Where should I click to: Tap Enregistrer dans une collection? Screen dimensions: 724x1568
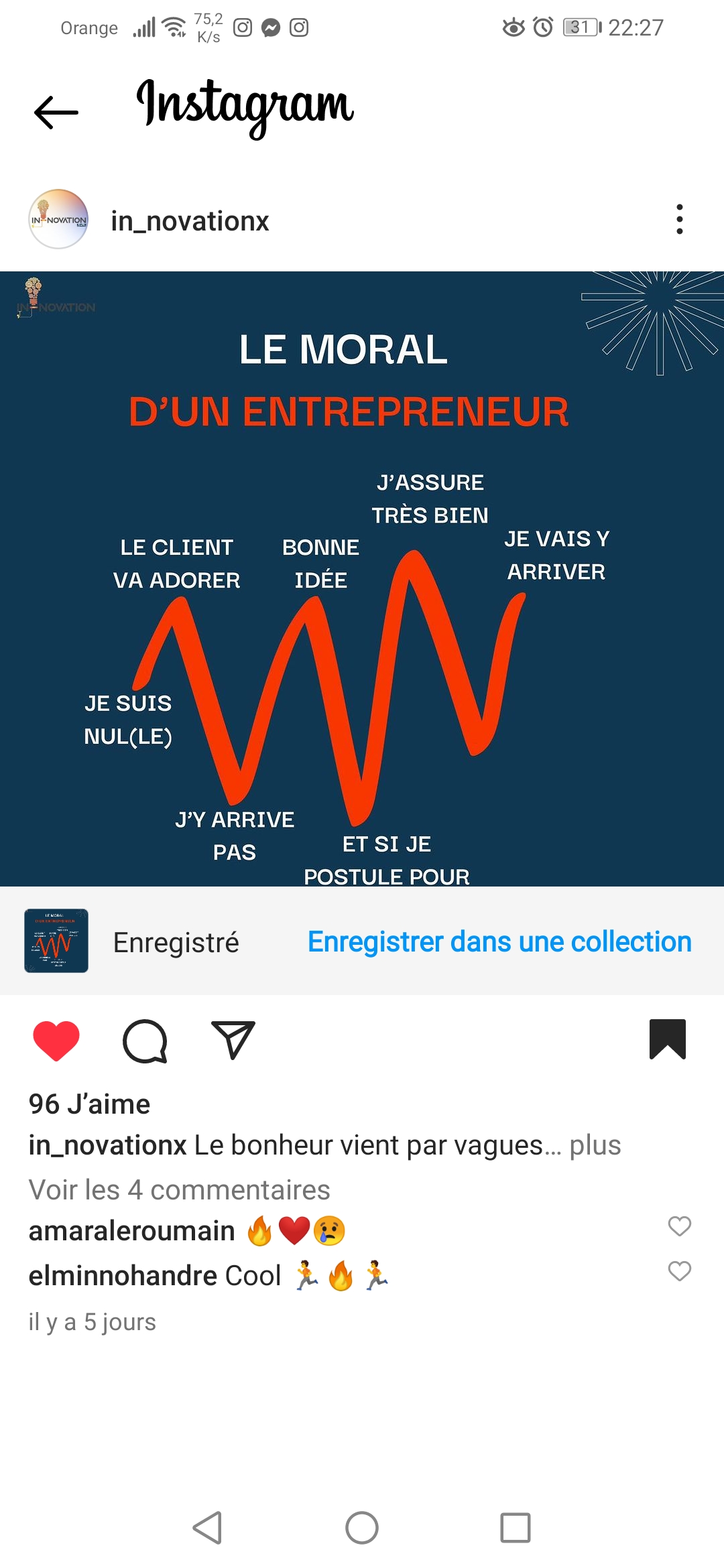point(499,941)
